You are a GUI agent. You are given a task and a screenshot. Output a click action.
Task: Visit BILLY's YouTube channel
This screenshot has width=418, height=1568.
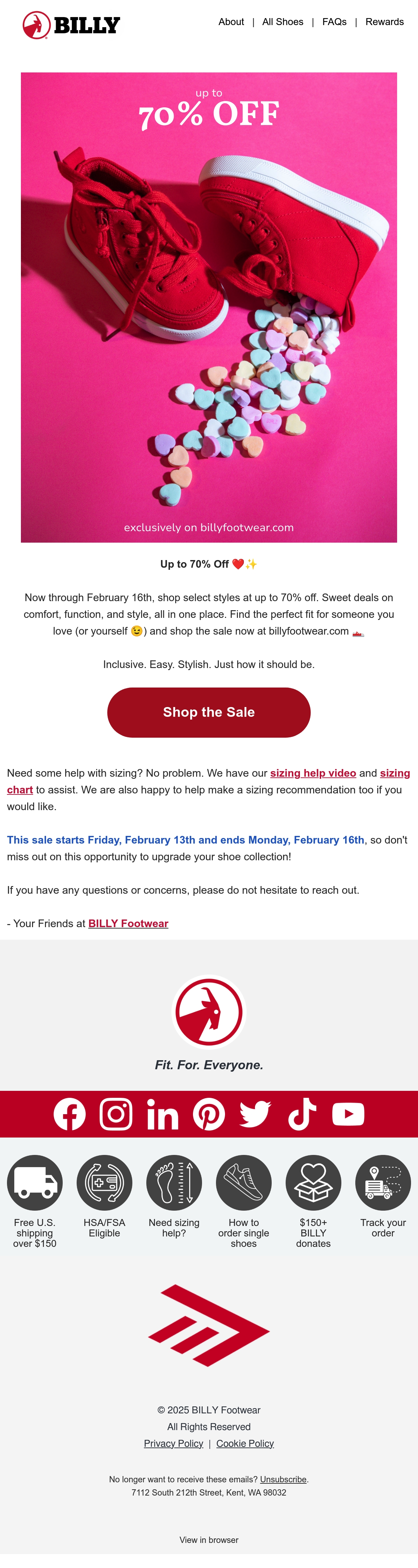pyautogui.click(x=348, y=1114)
